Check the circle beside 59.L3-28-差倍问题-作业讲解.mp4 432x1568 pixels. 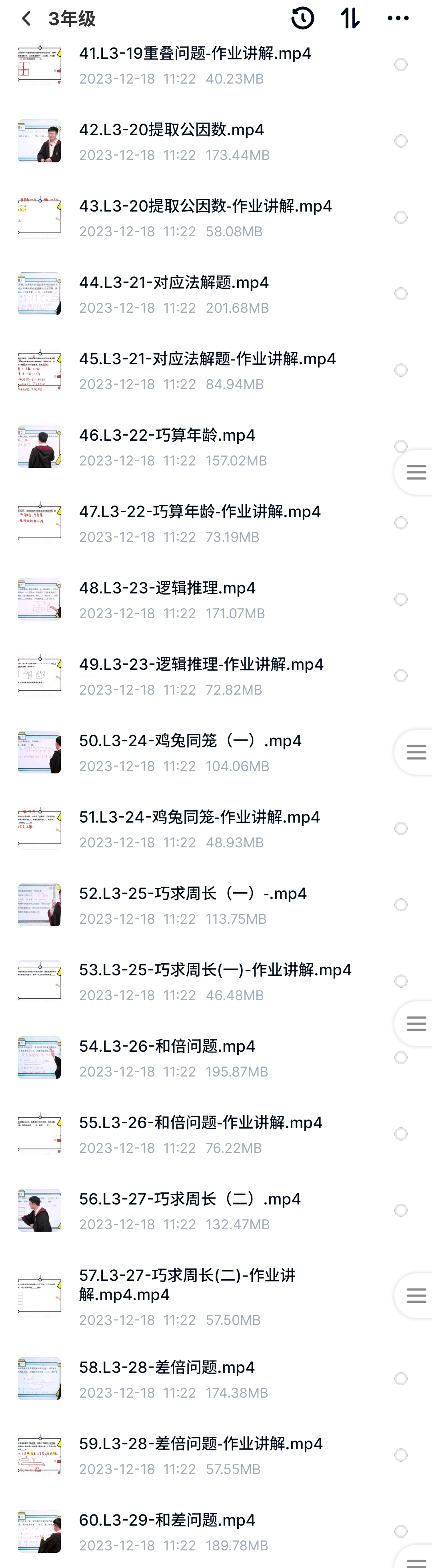click(400, 1455)
